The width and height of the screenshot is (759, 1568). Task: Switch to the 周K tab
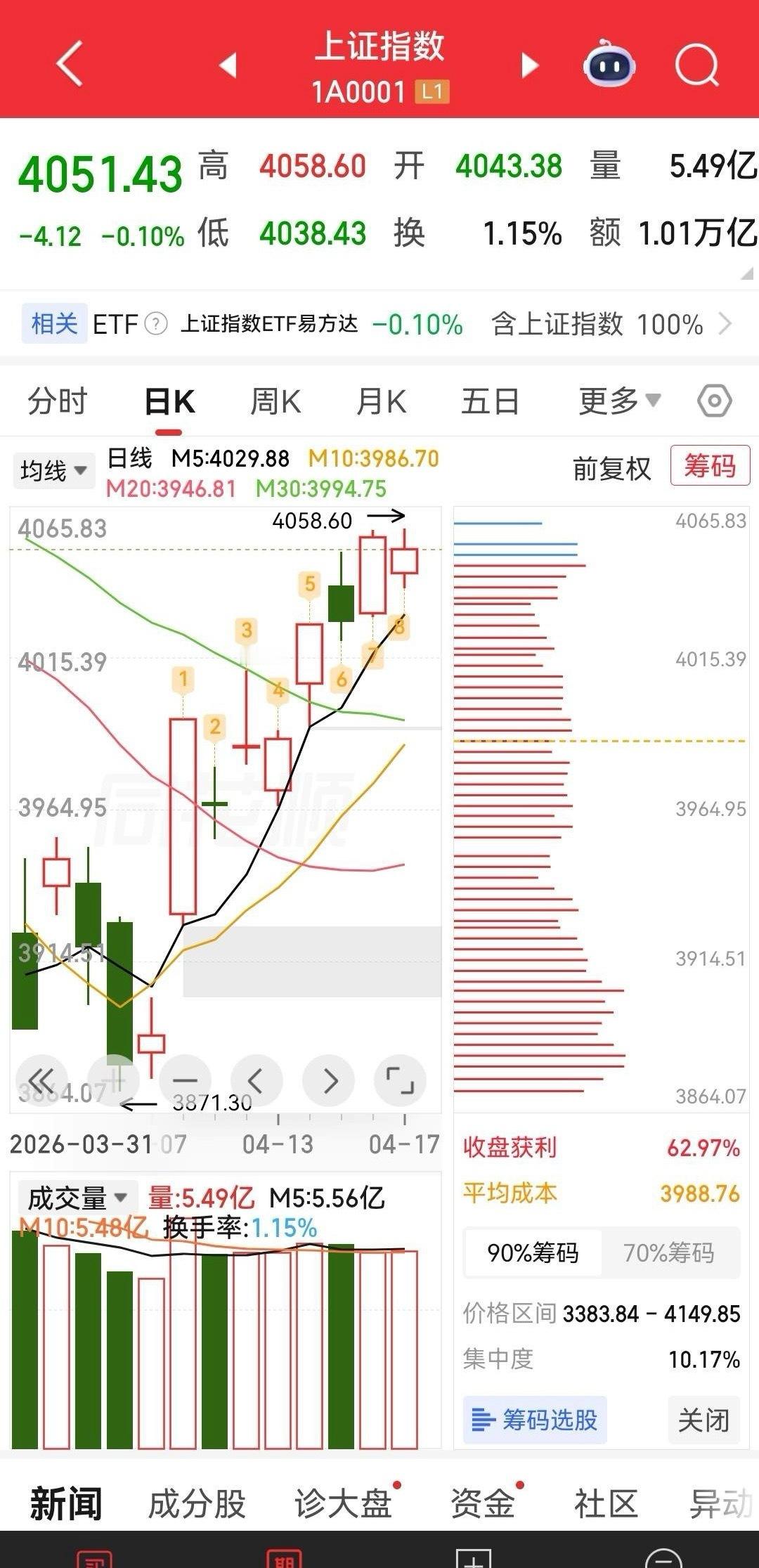tap(275, 402)
